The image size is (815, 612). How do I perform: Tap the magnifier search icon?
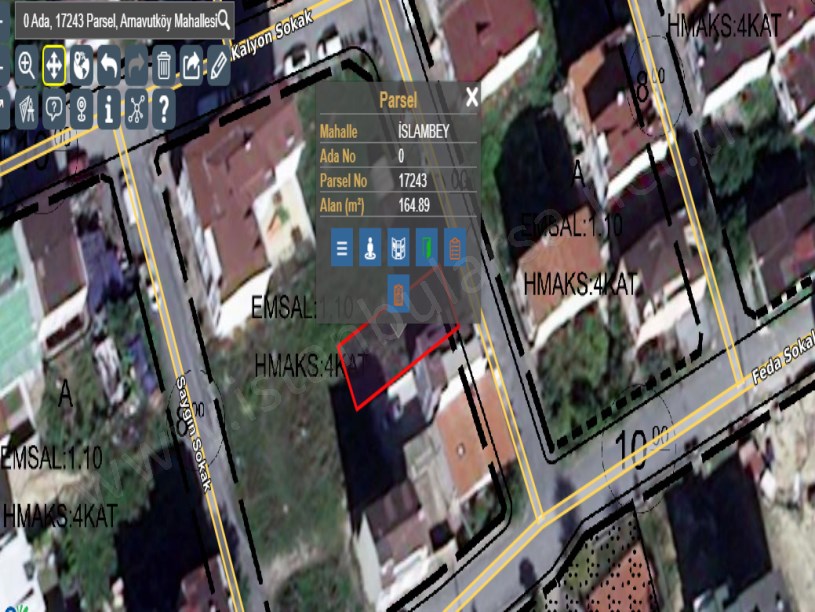(225, 19)
